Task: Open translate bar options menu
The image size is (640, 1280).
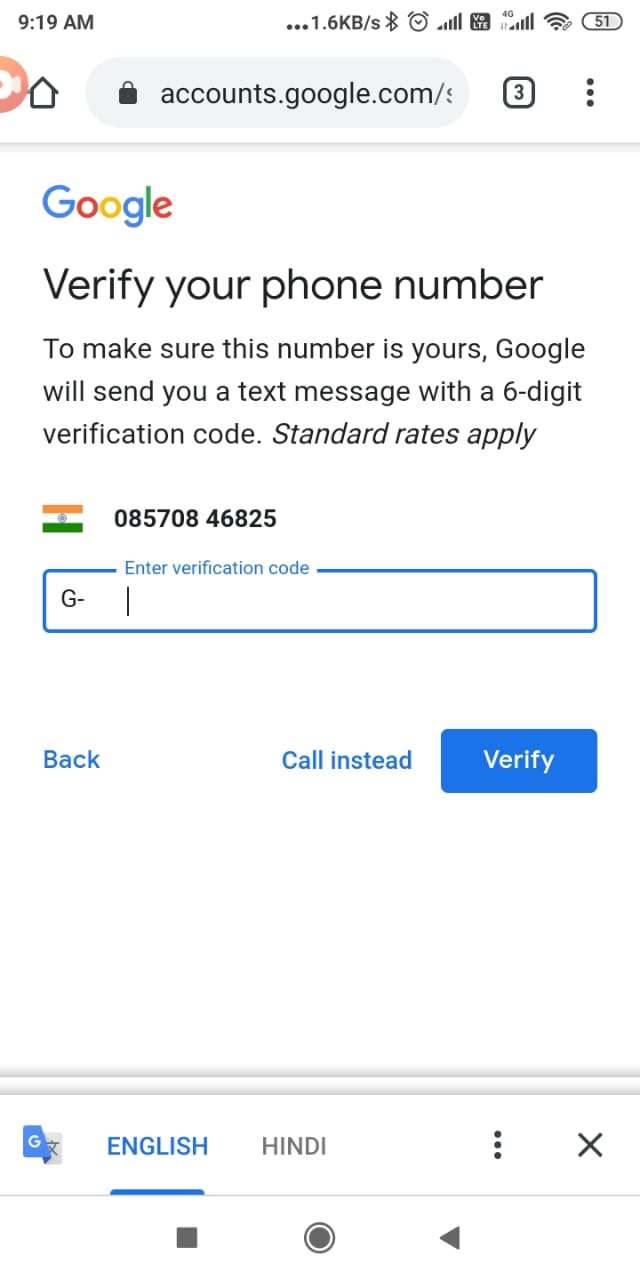Action: tap(498, 1145)
